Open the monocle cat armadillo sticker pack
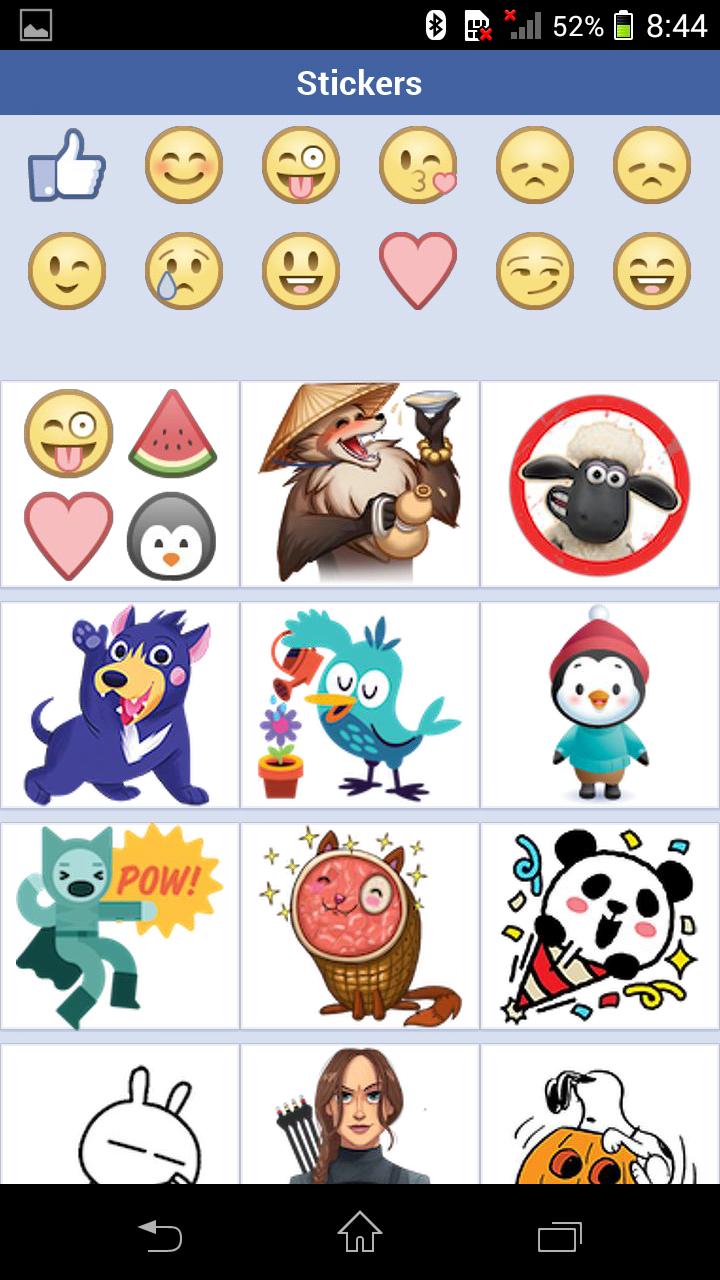 tap(360, 926)
